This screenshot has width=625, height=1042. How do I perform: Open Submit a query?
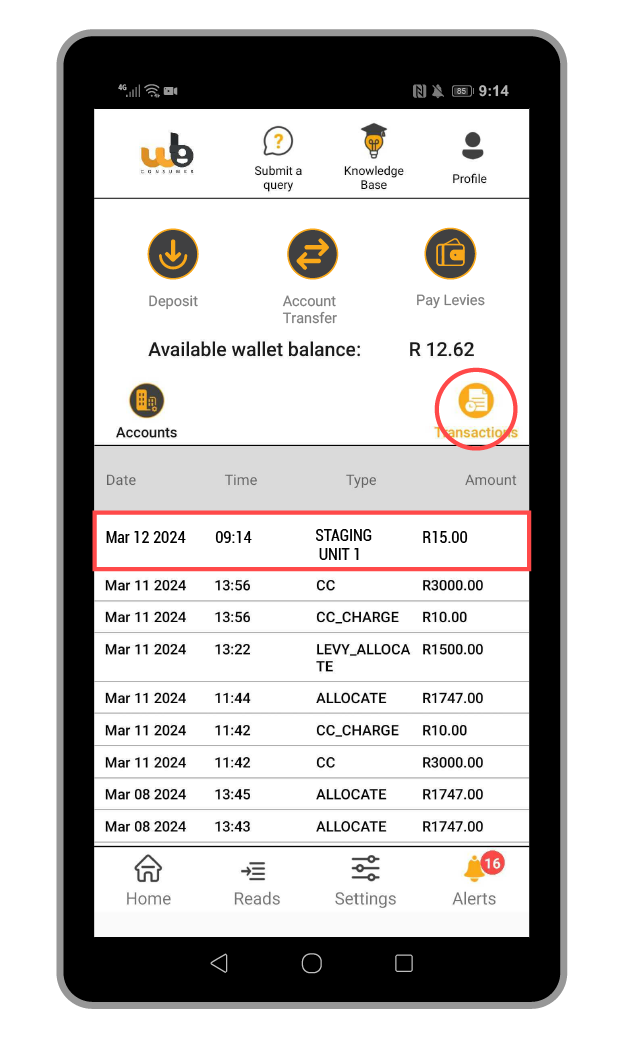(x=278, y=157)
